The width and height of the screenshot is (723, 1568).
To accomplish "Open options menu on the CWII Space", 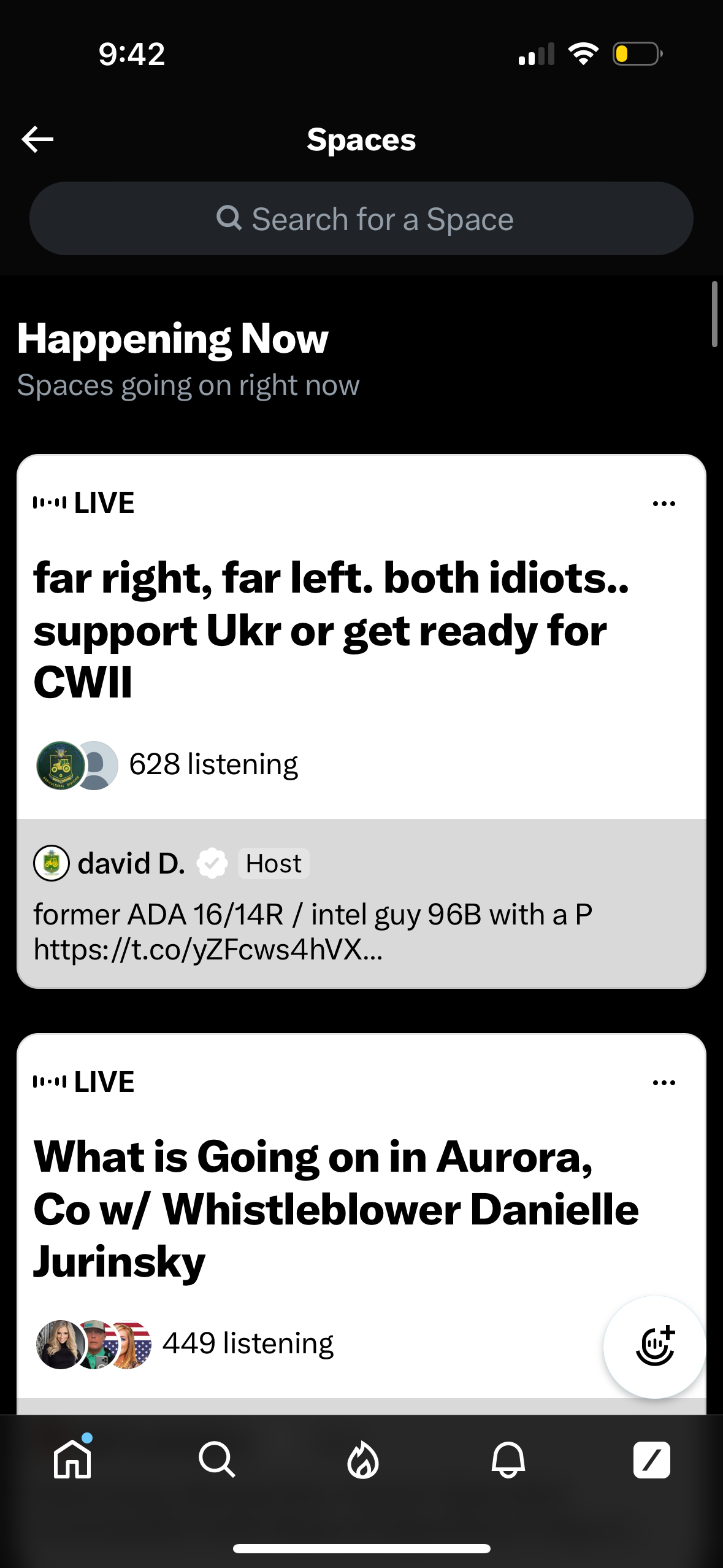I will point(664,502).
